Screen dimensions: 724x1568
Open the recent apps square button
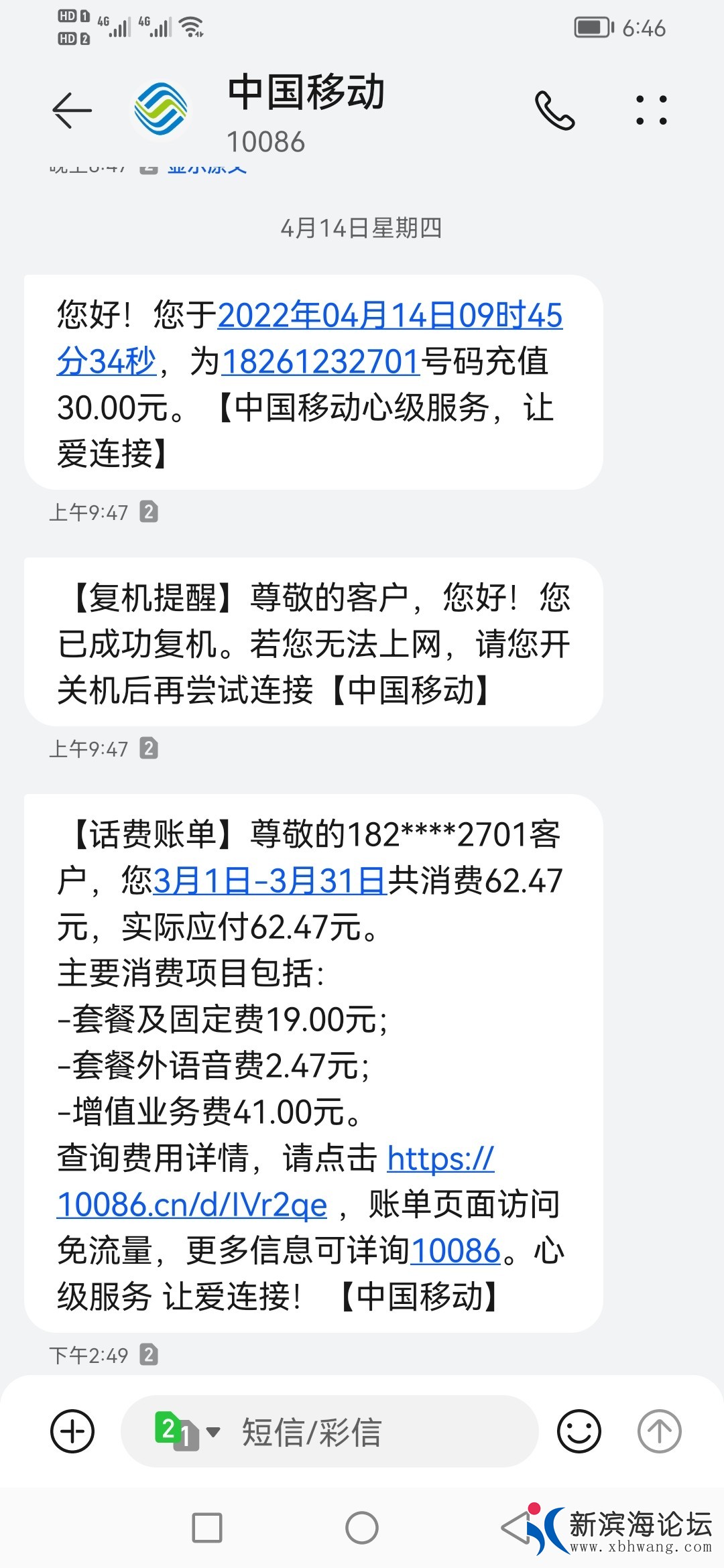coord(207,1528)
